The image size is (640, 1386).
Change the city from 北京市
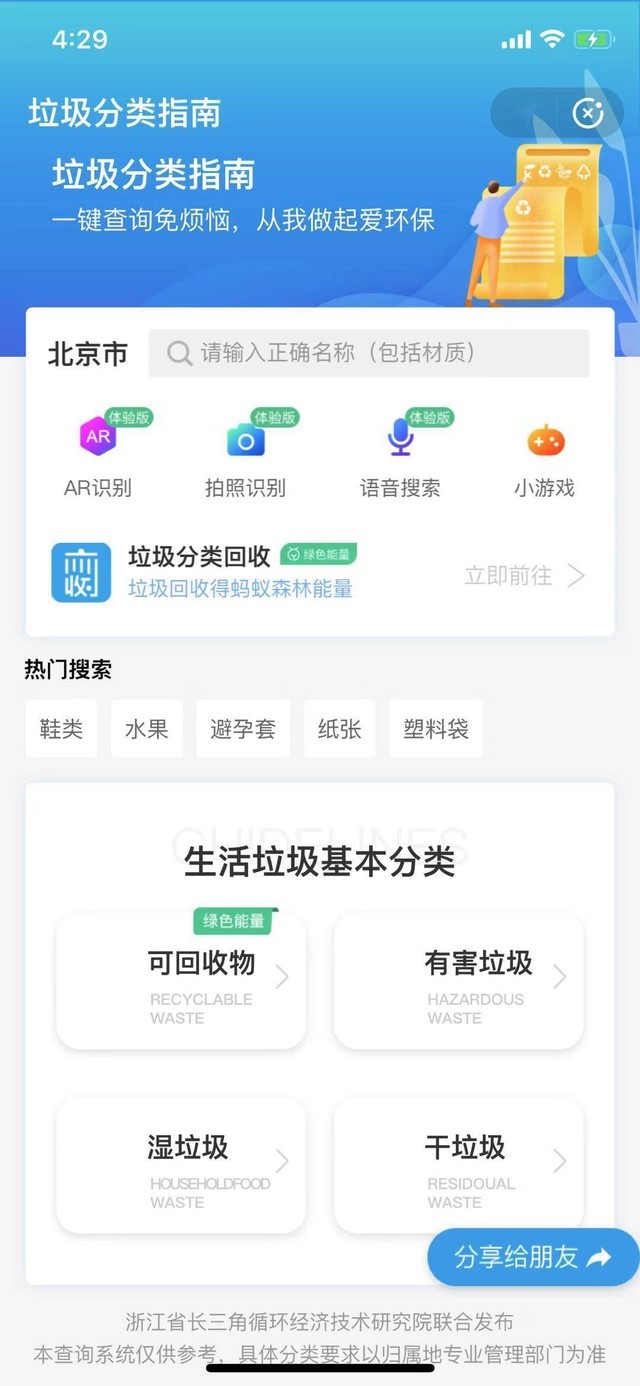point(88,354)
